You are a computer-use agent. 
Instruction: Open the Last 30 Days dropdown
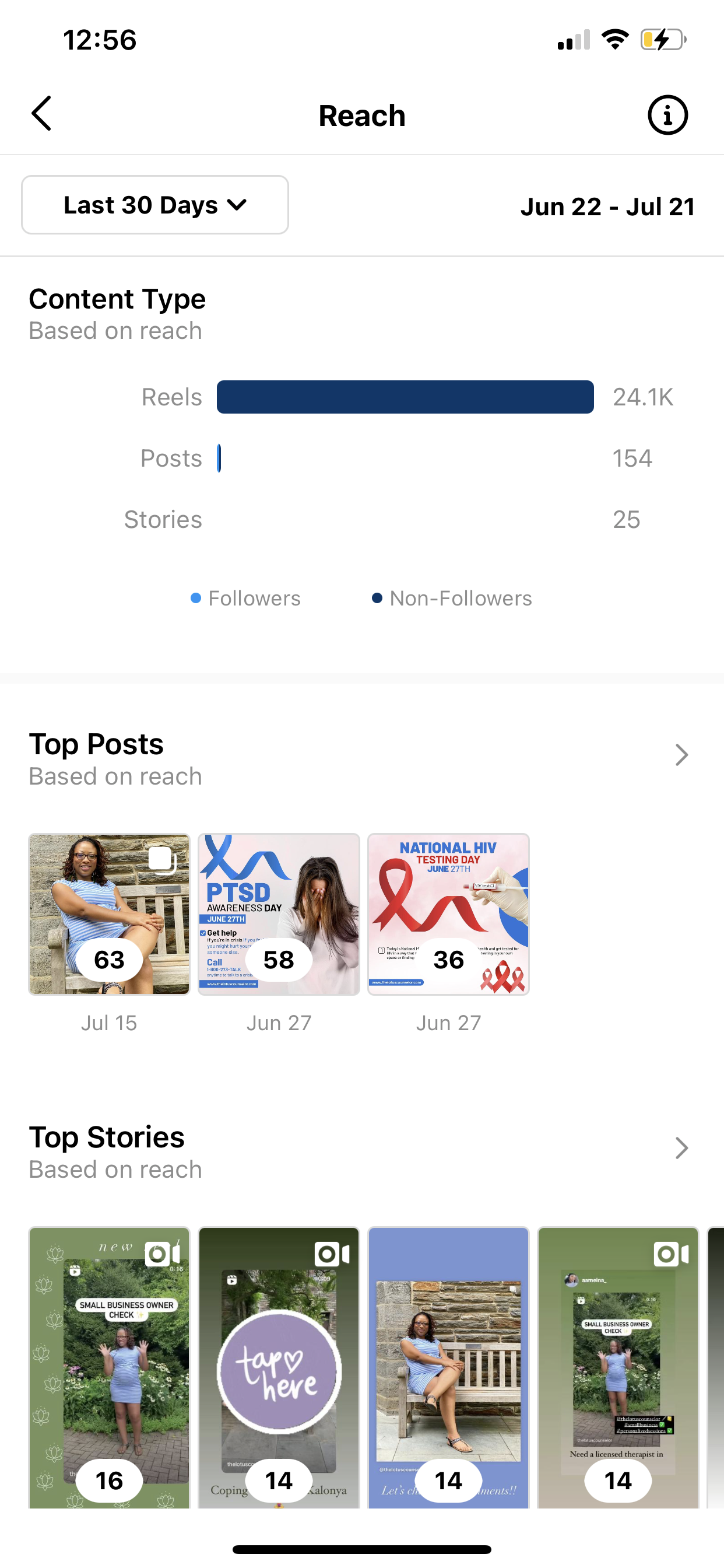(x=155, y=205)
